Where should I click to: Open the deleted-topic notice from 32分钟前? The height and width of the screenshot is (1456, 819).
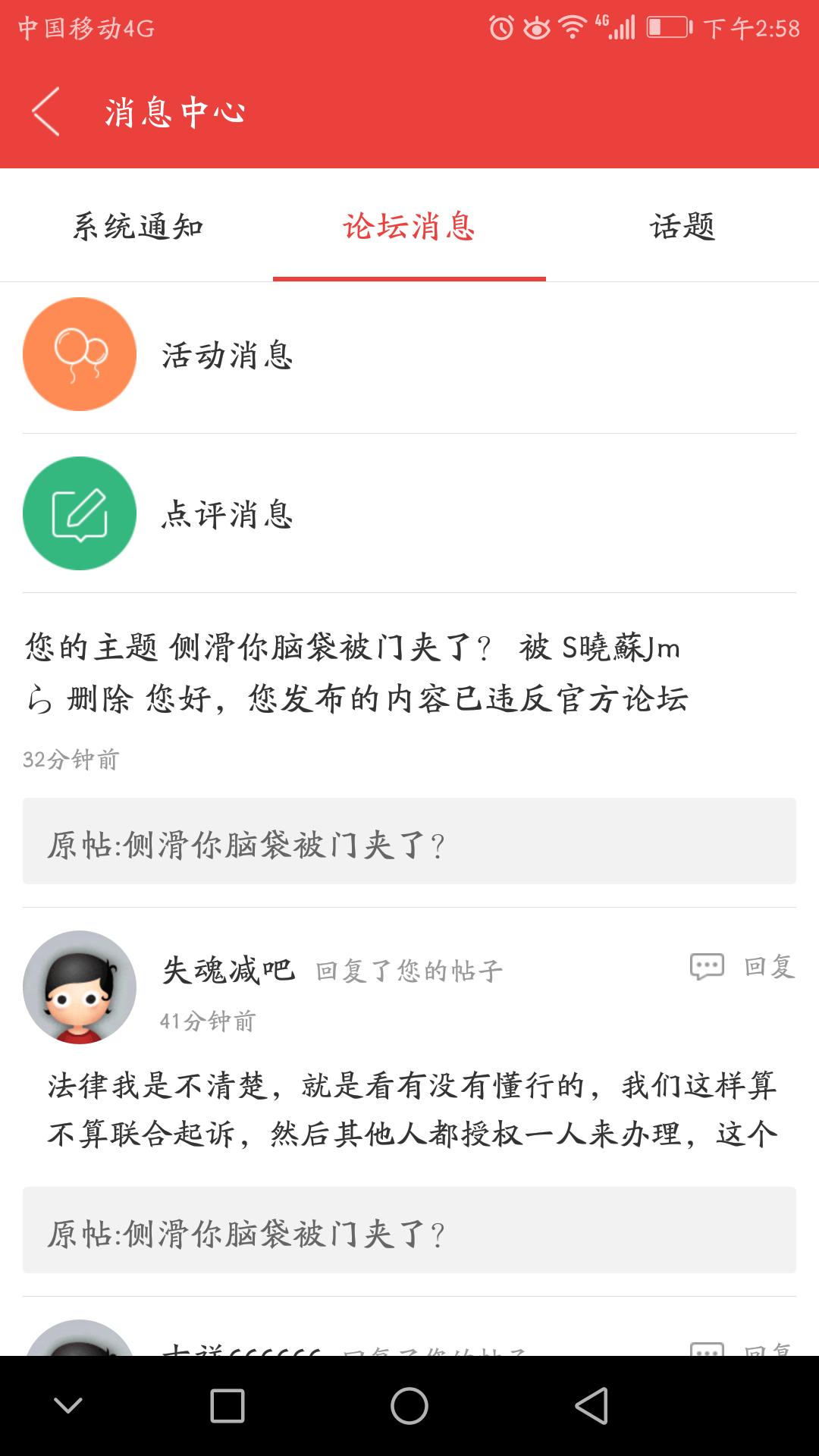(356, 673)
